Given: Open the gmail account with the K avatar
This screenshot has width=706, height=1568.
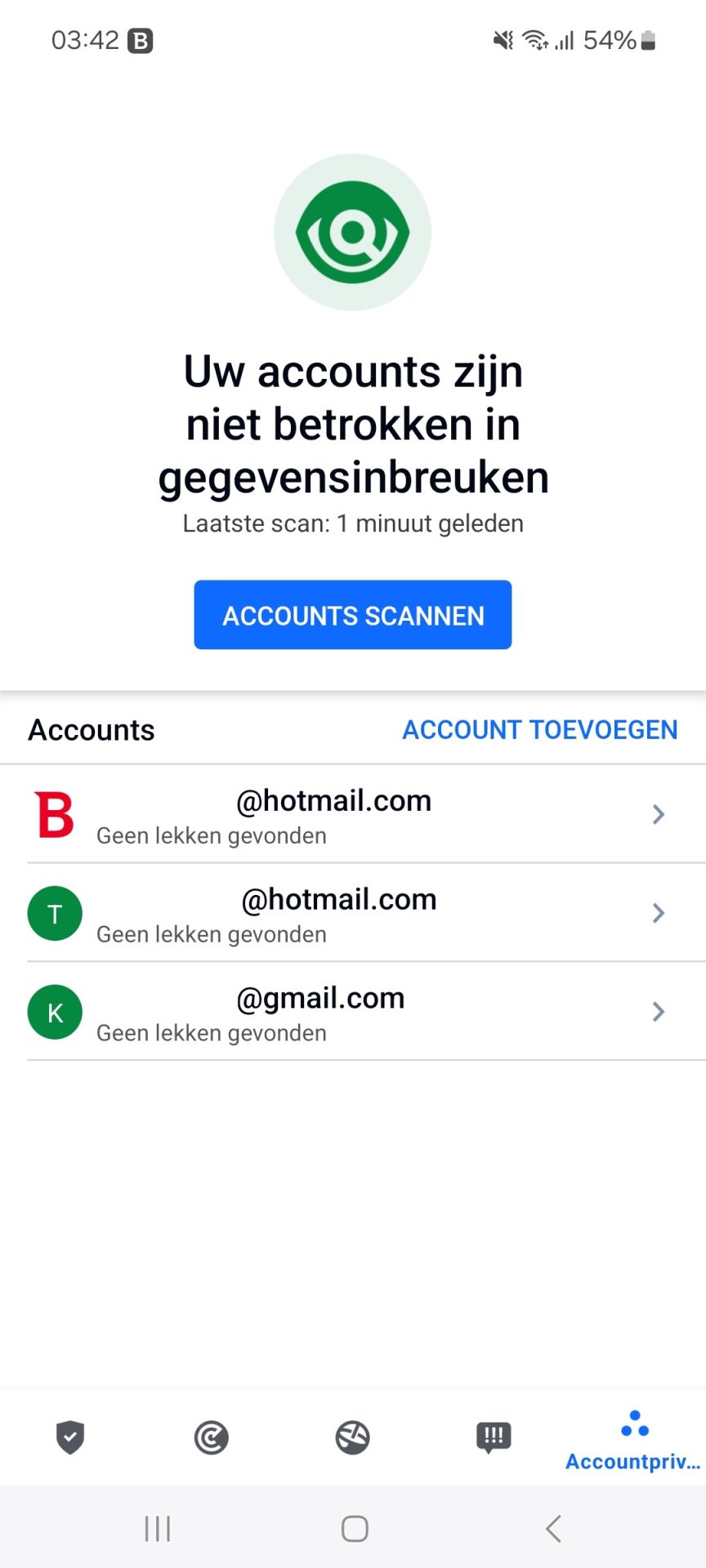Looking at the screenshot, I should coord(353,1013).
